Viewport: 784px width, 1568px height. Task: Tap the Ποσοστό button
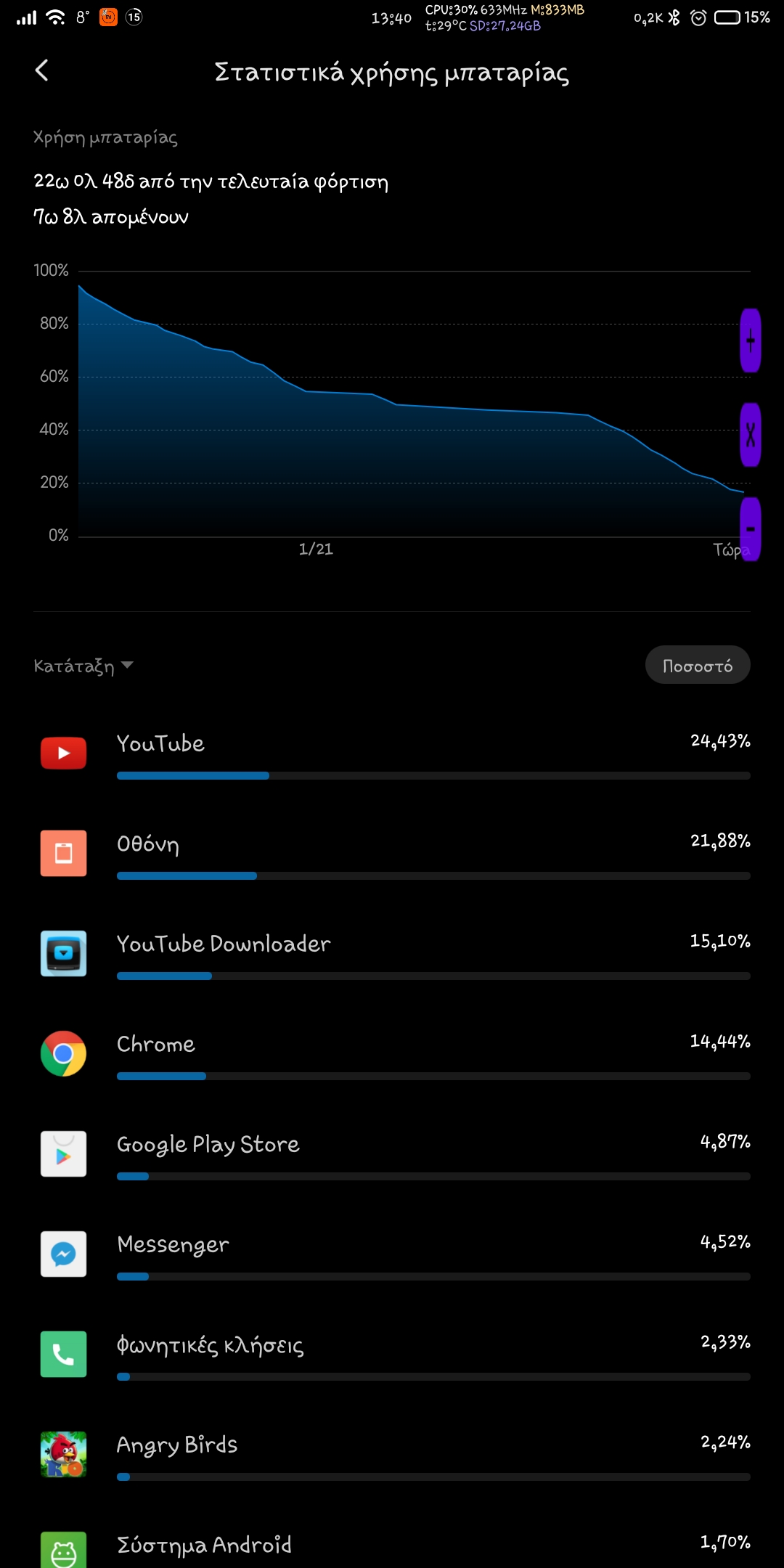(x=698, y=665)
